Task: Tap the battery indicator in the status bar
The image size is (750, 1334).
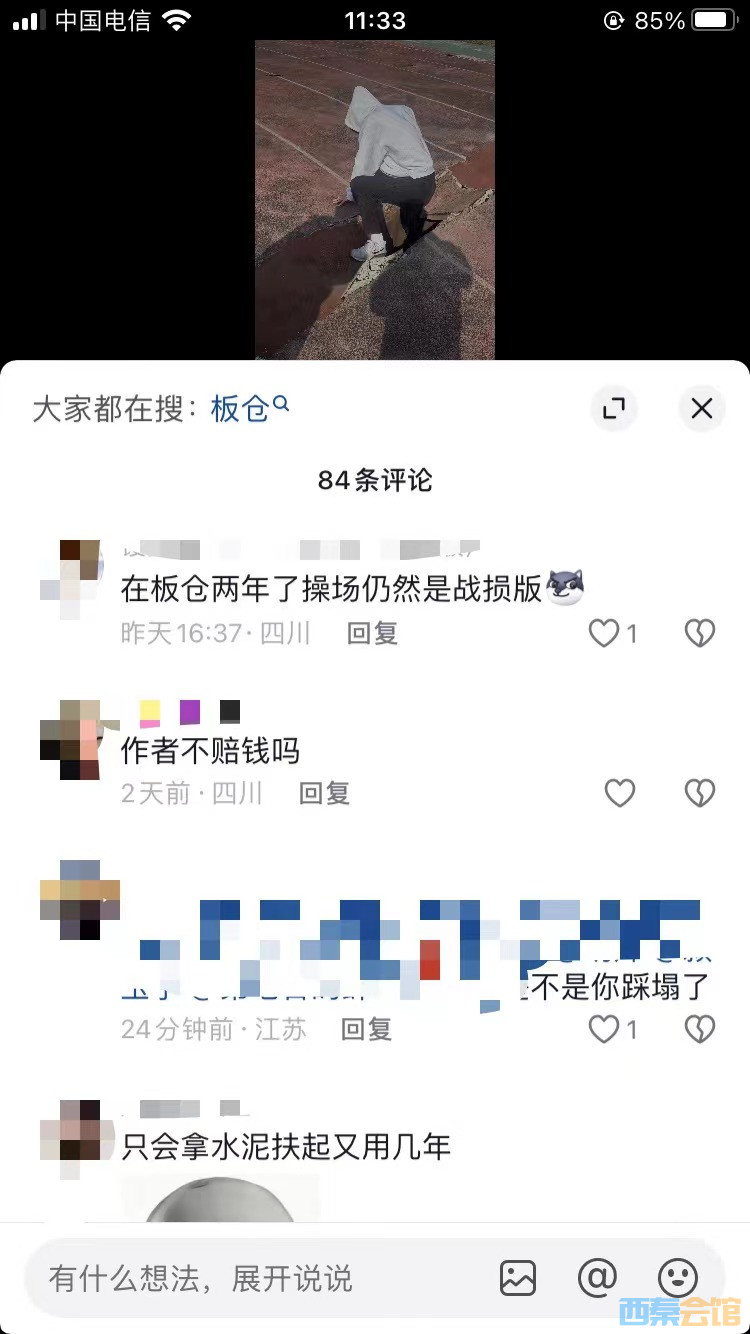Action: [x=712, y=18]
